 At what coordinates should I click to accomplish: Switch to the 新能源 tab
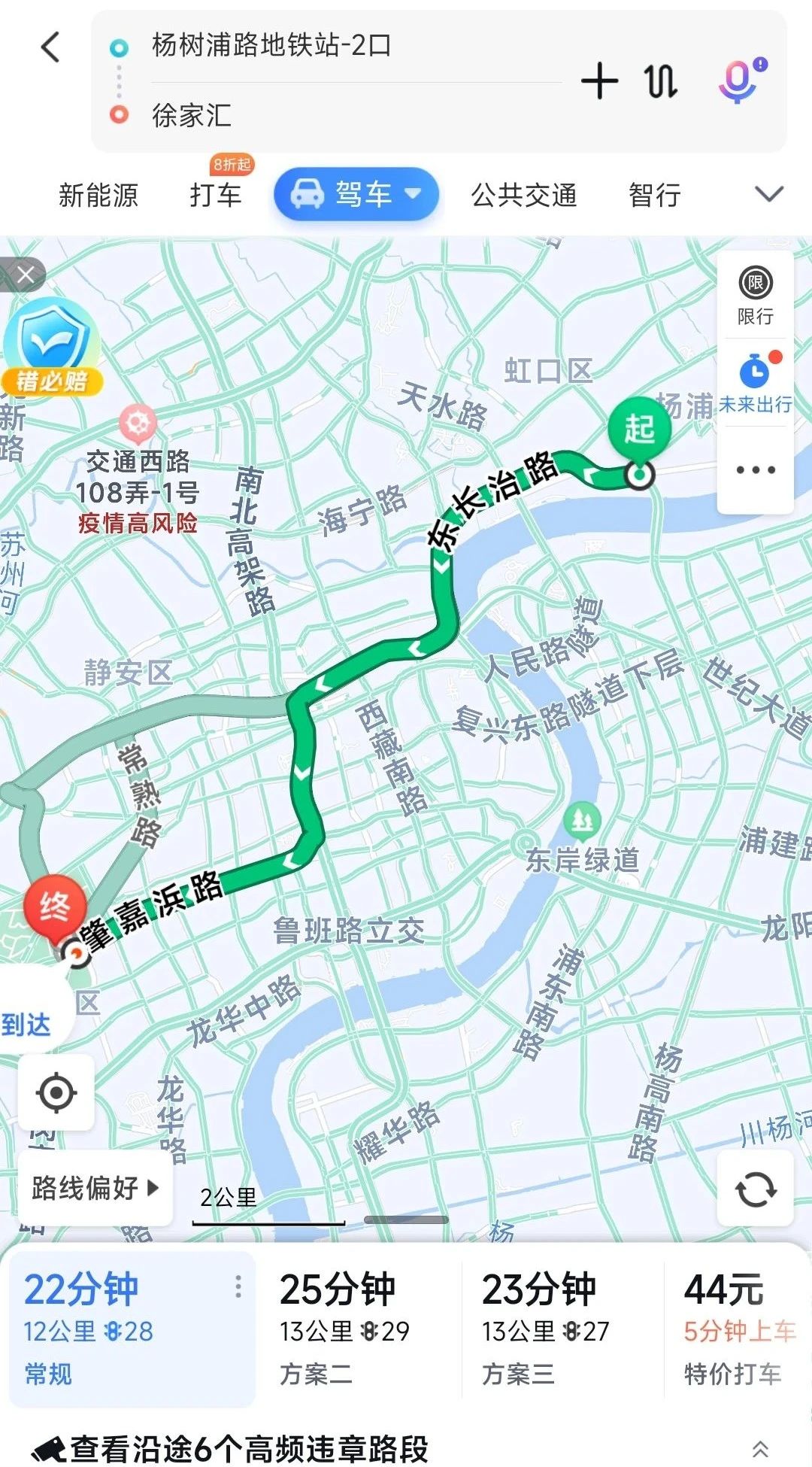pyautogui.click(x=98, y=195)
